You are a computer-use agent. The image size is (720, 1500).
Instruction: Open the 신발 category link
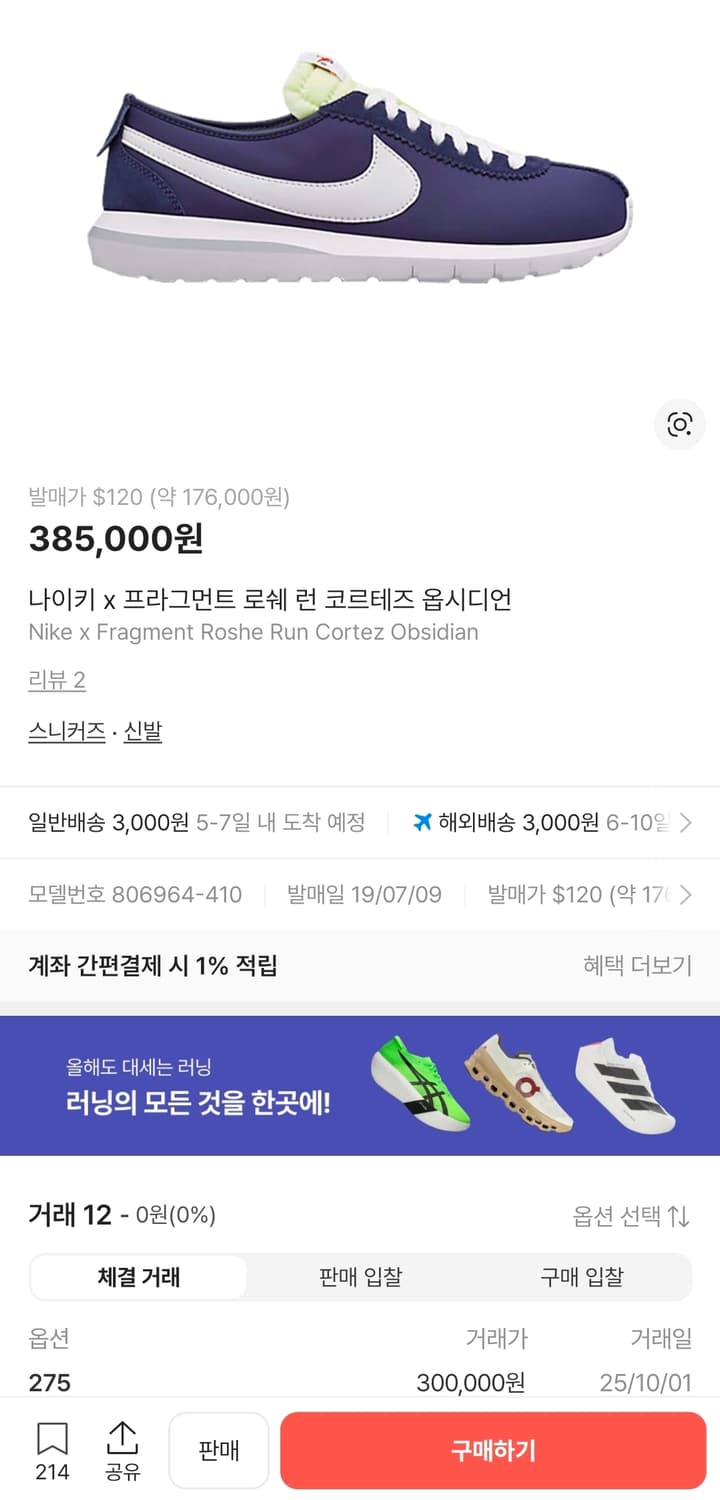142,733
